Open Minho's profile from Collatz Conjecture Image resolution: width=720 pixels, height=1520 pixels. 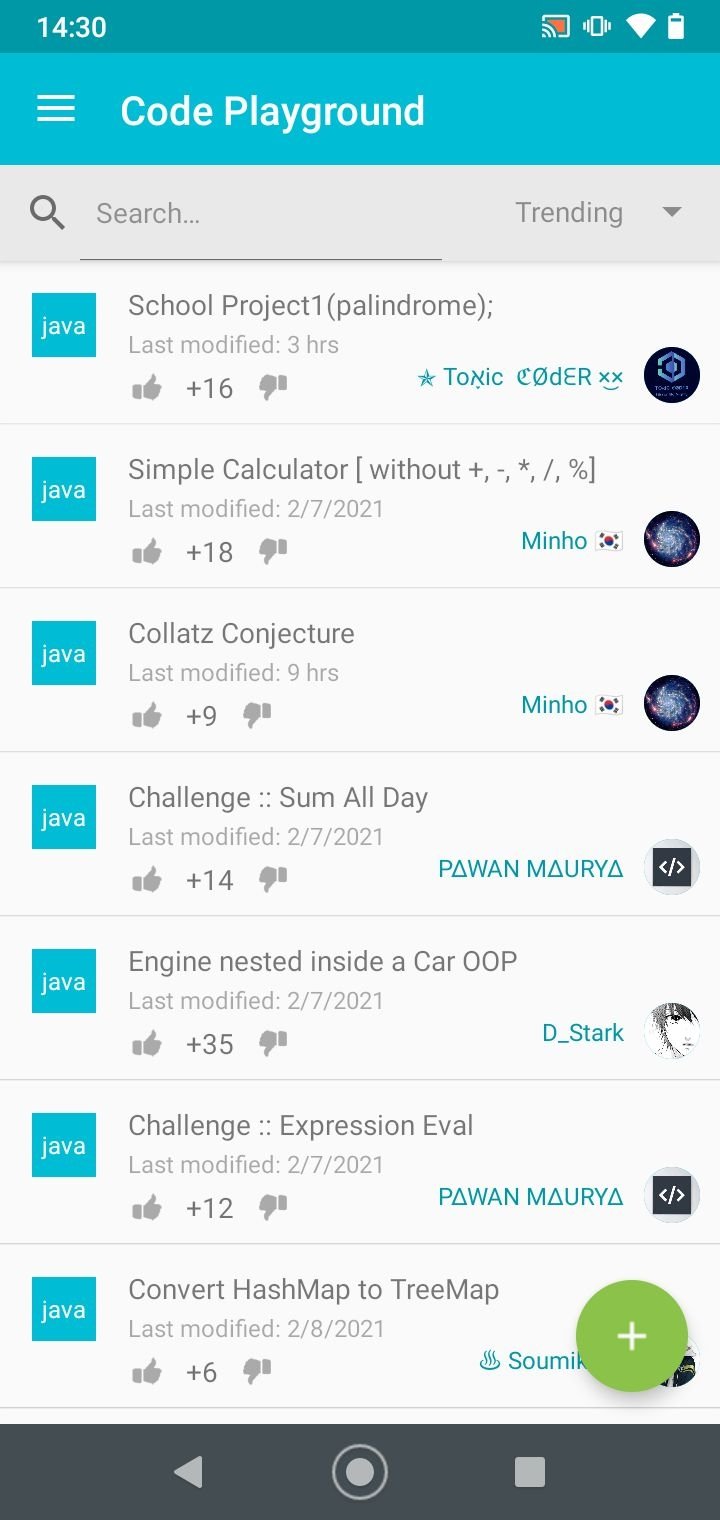pos(671,703)
